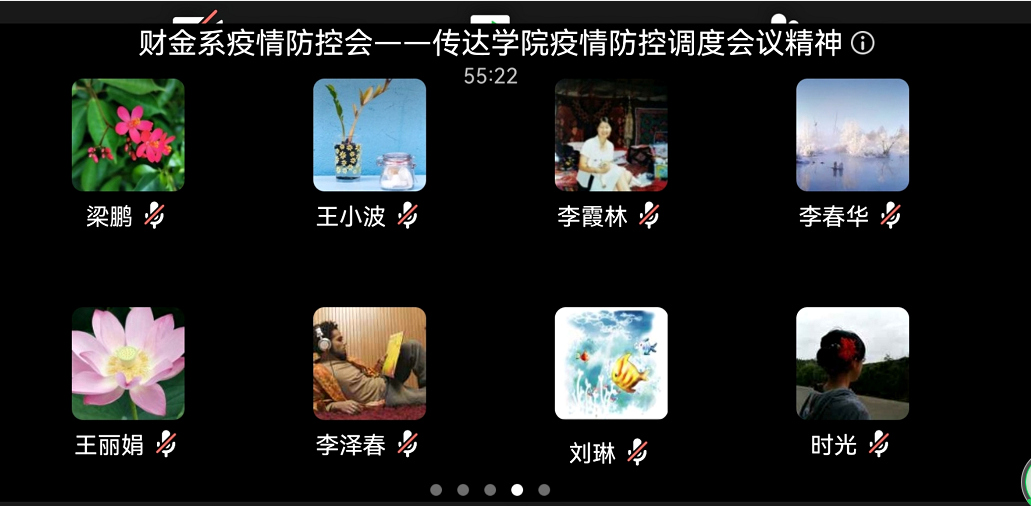Select participant 时光's tile
Viewport: 1031px width, 506px height.
pyautogui.click(x=852, y=363)
